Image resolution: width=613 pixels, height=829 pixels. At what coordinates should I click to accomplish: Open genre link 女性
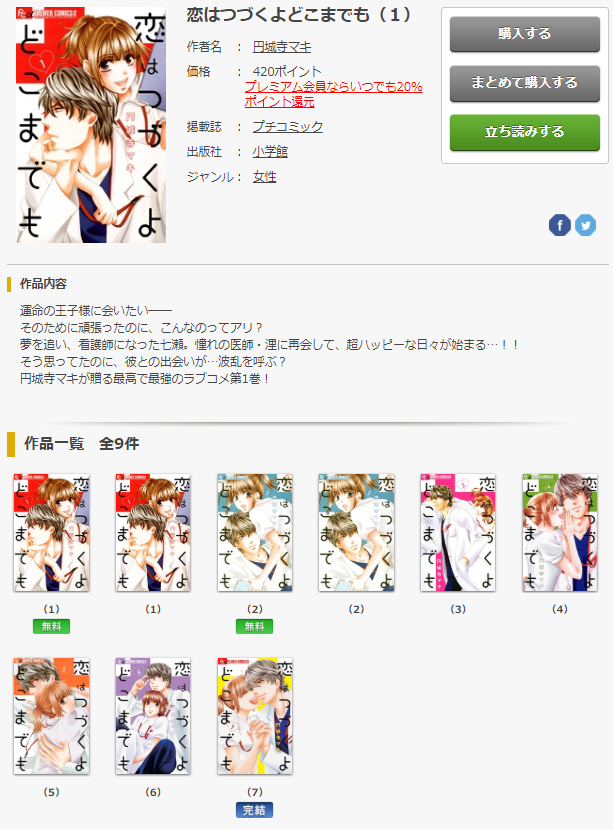click(264, 176)
